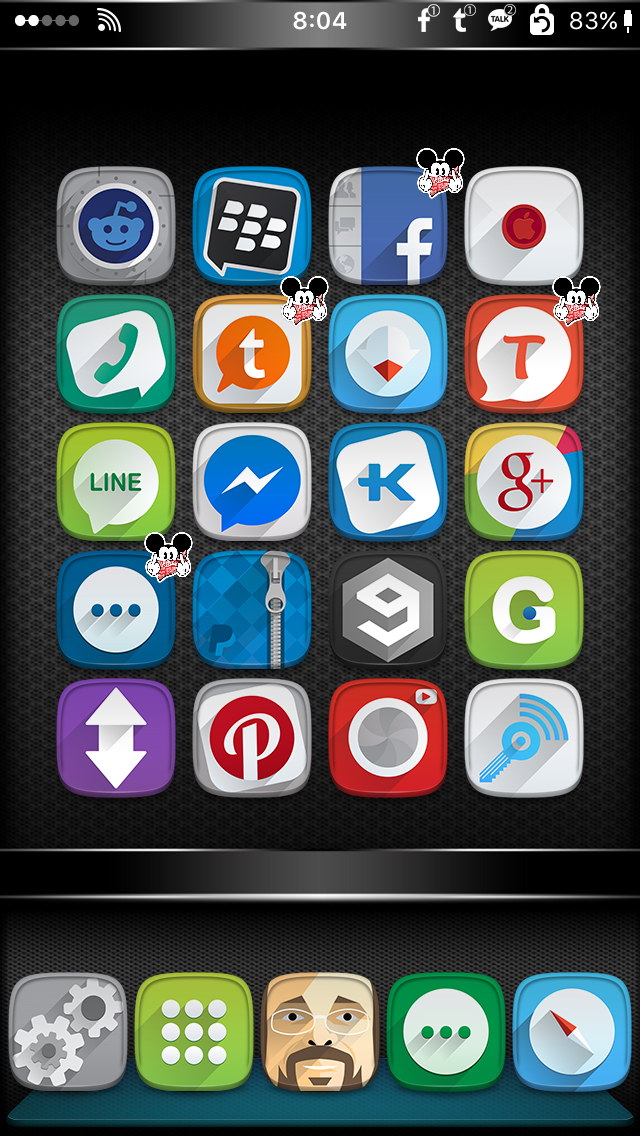Viewport: 640px width, 1136px height.
Task: Open Settings gears in the dock
Action: click(x=67, y=1031)
